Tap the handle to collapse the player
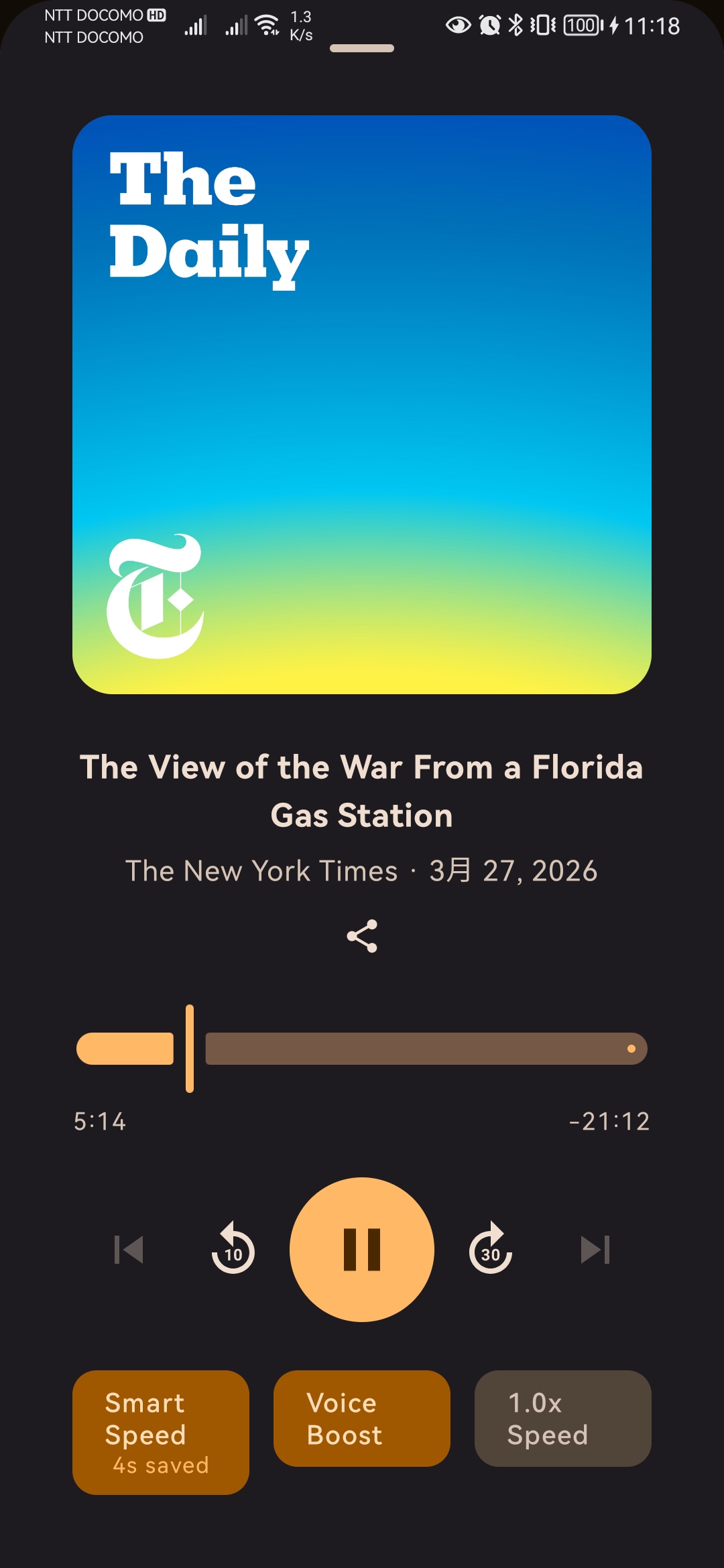 (x=362, y=48)
